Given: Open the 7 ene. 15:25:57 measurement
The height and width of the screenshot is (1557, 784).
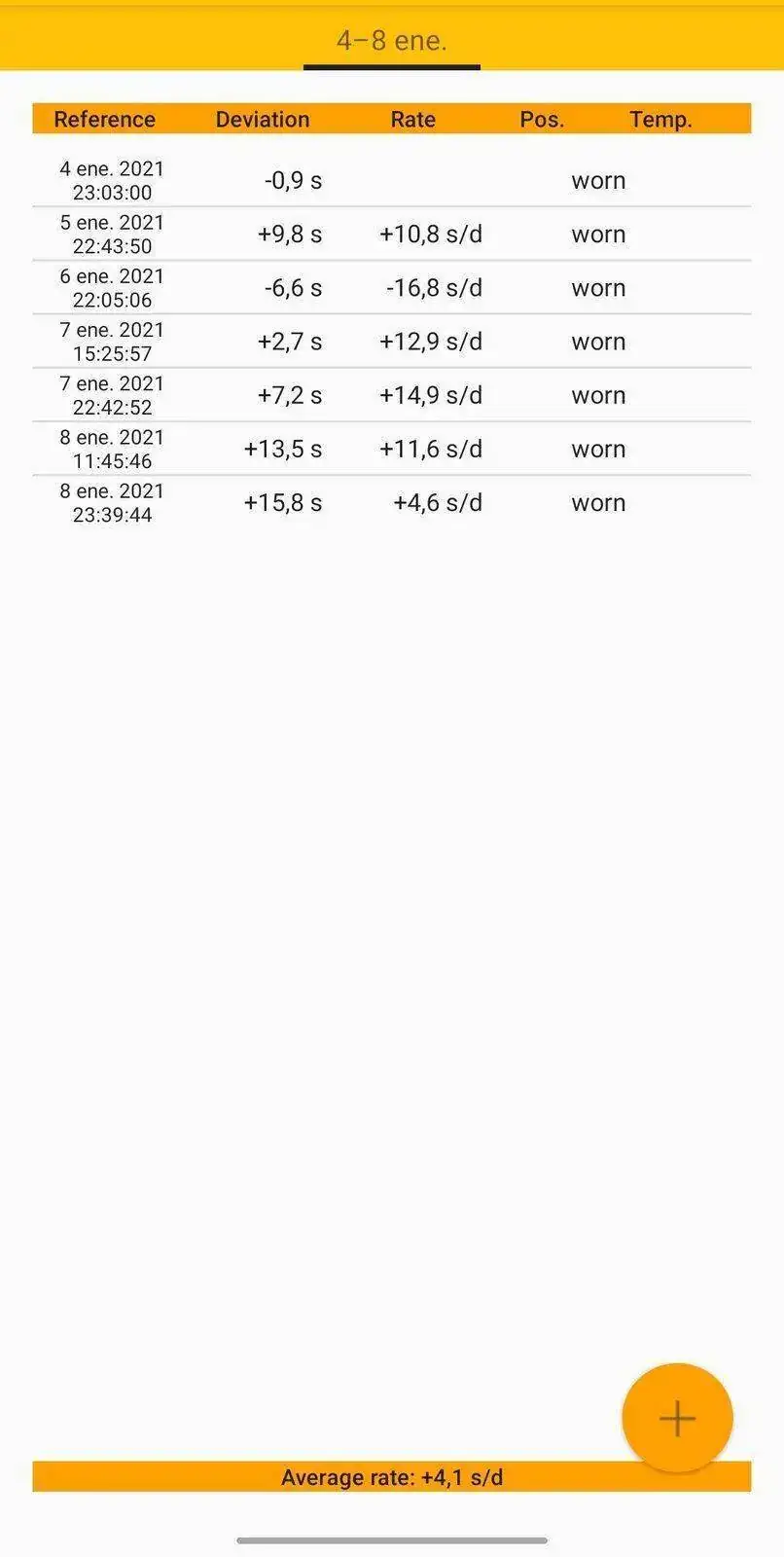Looking at the screenshot, I should tap(391, 342).
